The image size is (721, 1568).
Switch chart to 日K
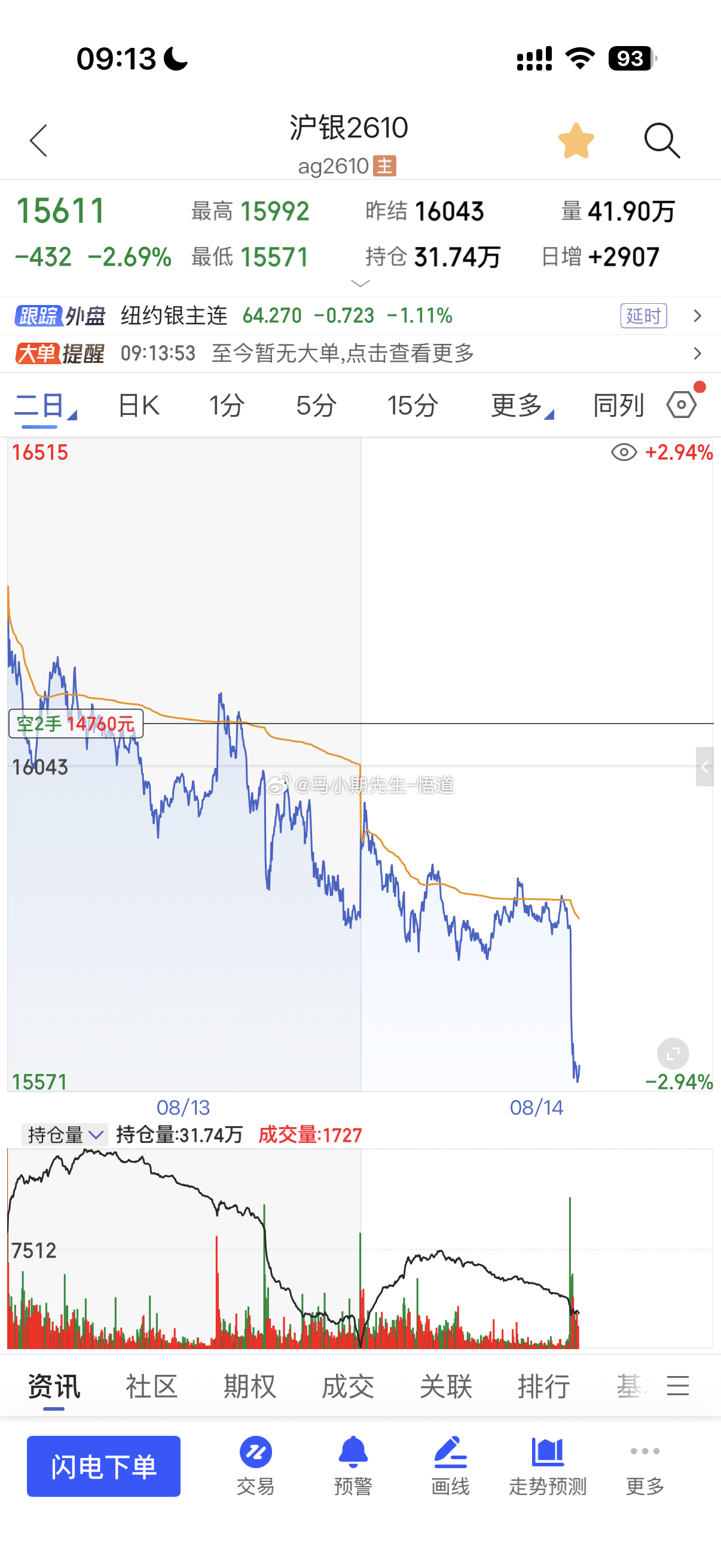coord(139,405)
